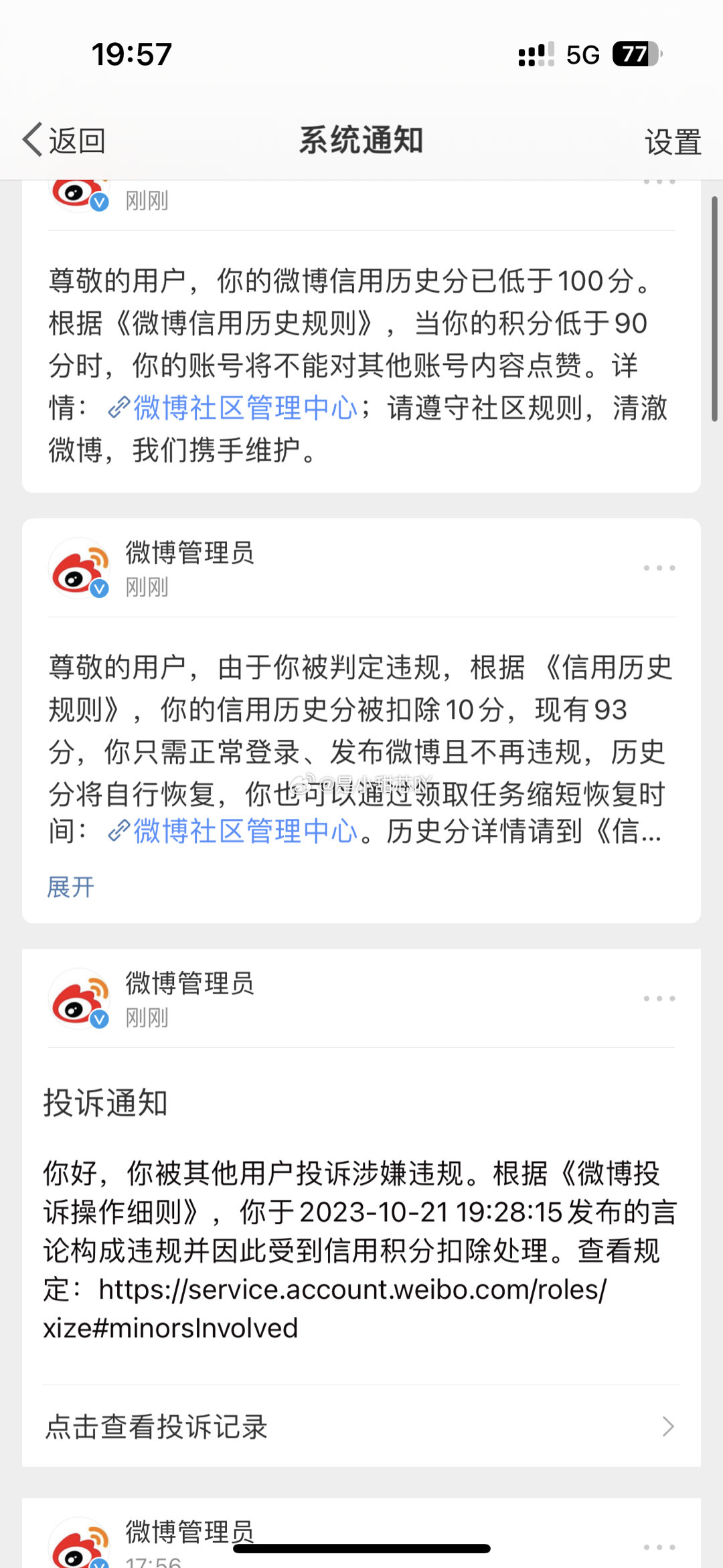Image resolution: width=723 pixels, height=1568 pixels.
Task: Open 设置 in the top bar
Action: pyautogui.click(x=673, y=142)
